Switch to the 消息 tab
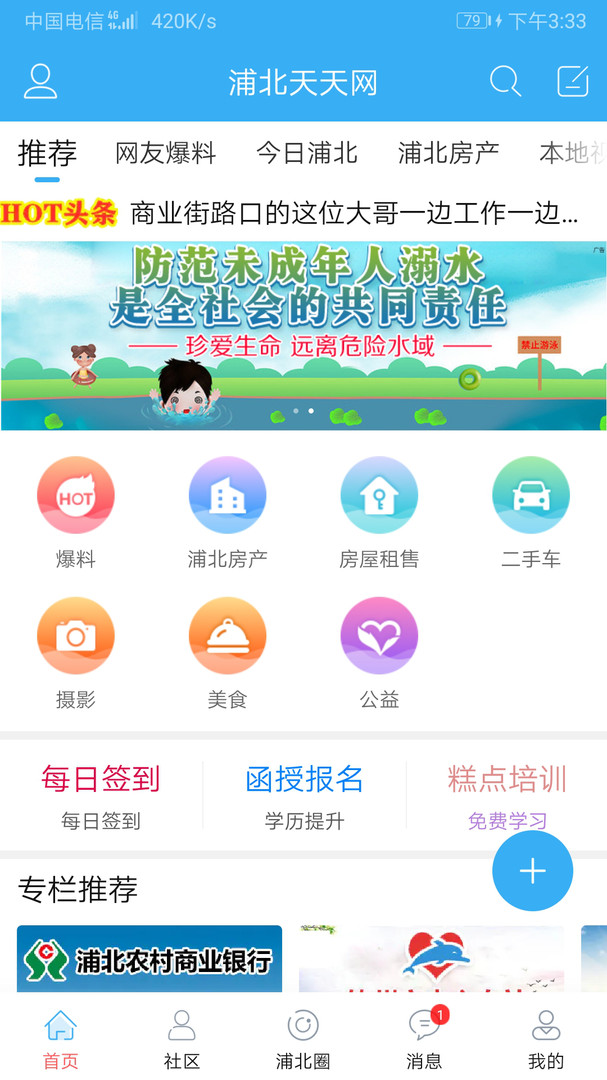 (424, 1039)
